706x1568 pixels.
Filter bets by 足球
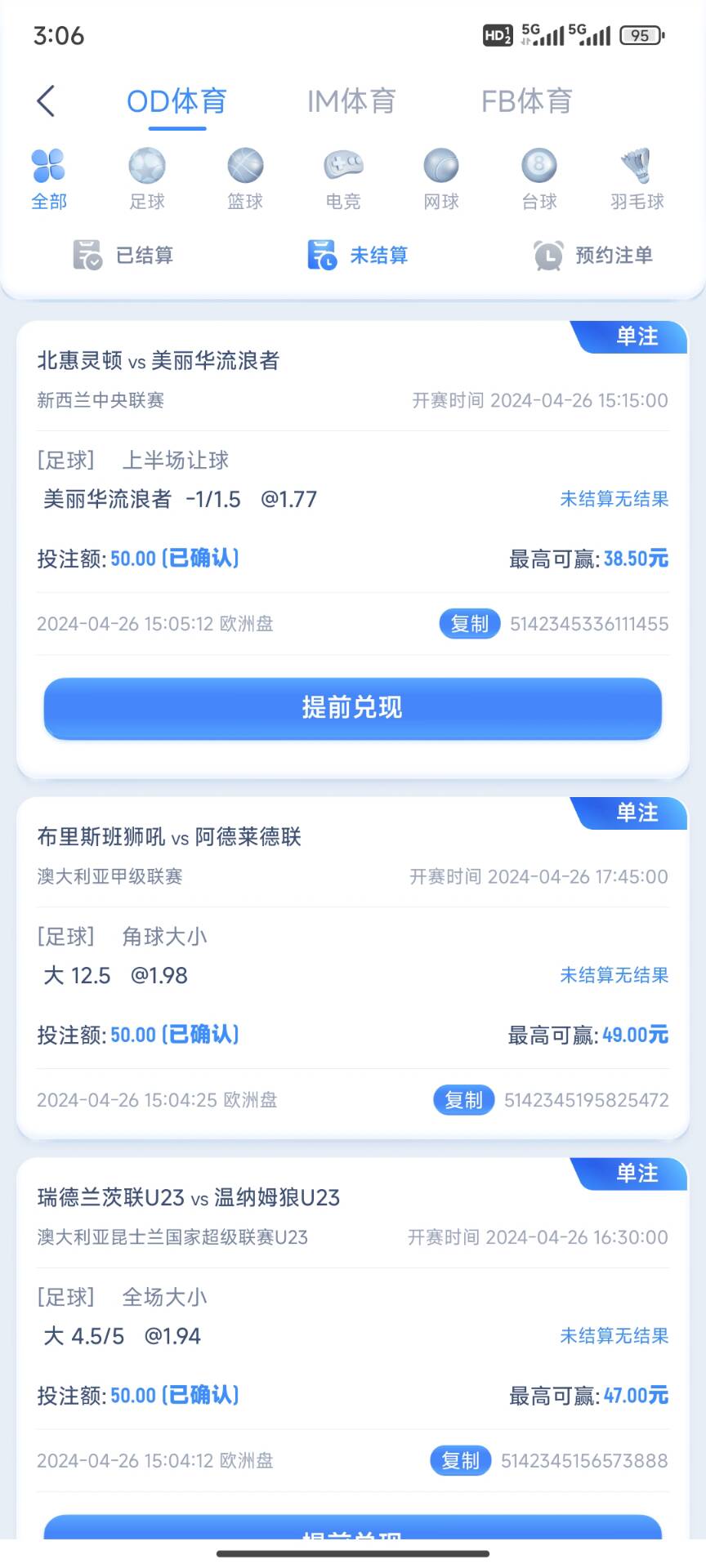point(147,179)
